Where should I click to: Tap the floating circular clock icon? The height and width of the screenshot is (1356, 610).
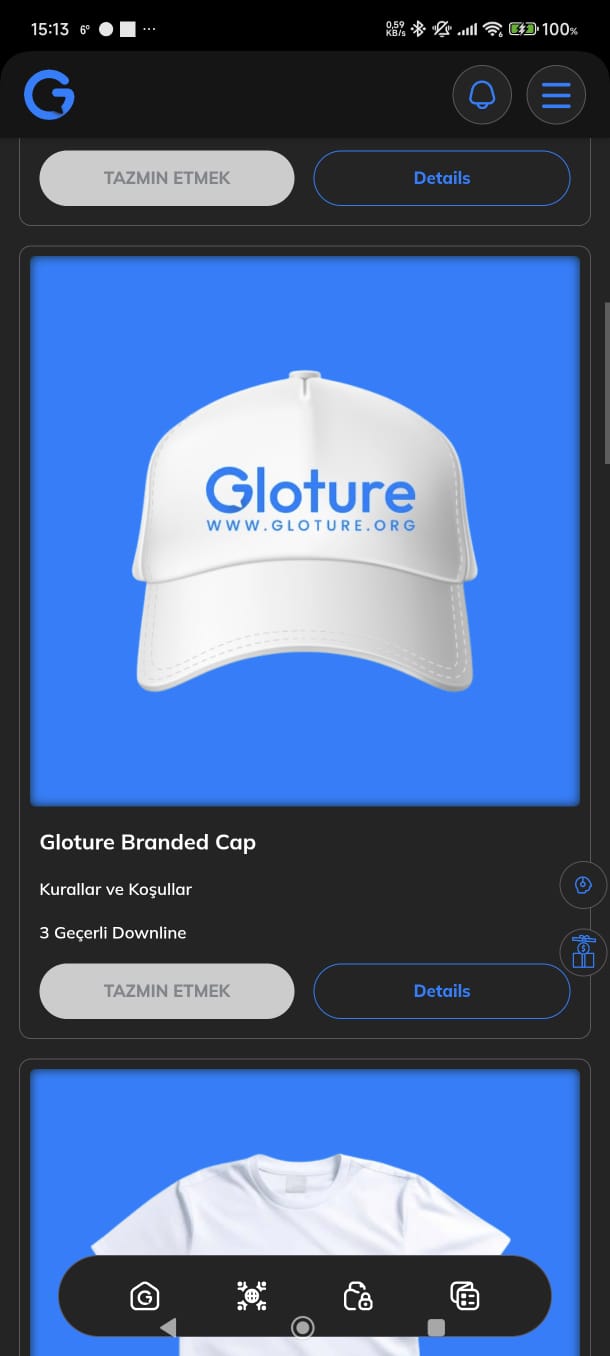click(x=583, y=885)
